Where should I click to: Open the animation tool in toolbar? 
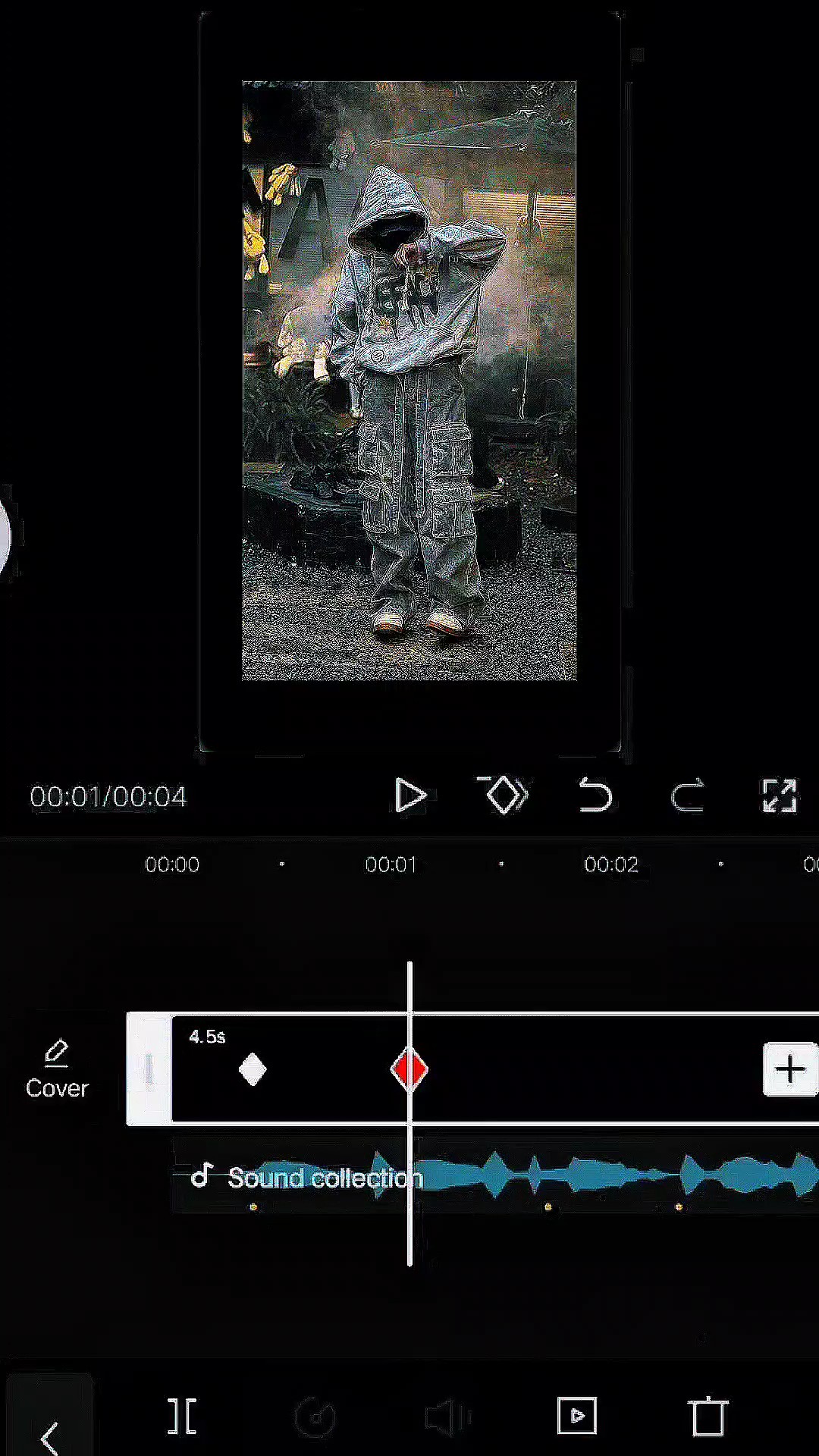(577, 1415)
